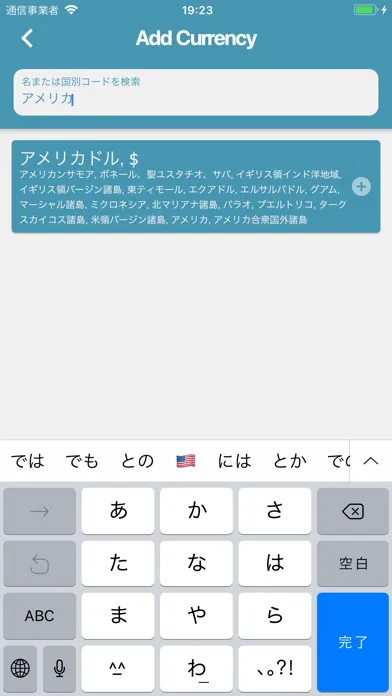The width and height of the screenshot is (392, 696).
Task: Focus the currency search field
Action: [x=196, y=92]
